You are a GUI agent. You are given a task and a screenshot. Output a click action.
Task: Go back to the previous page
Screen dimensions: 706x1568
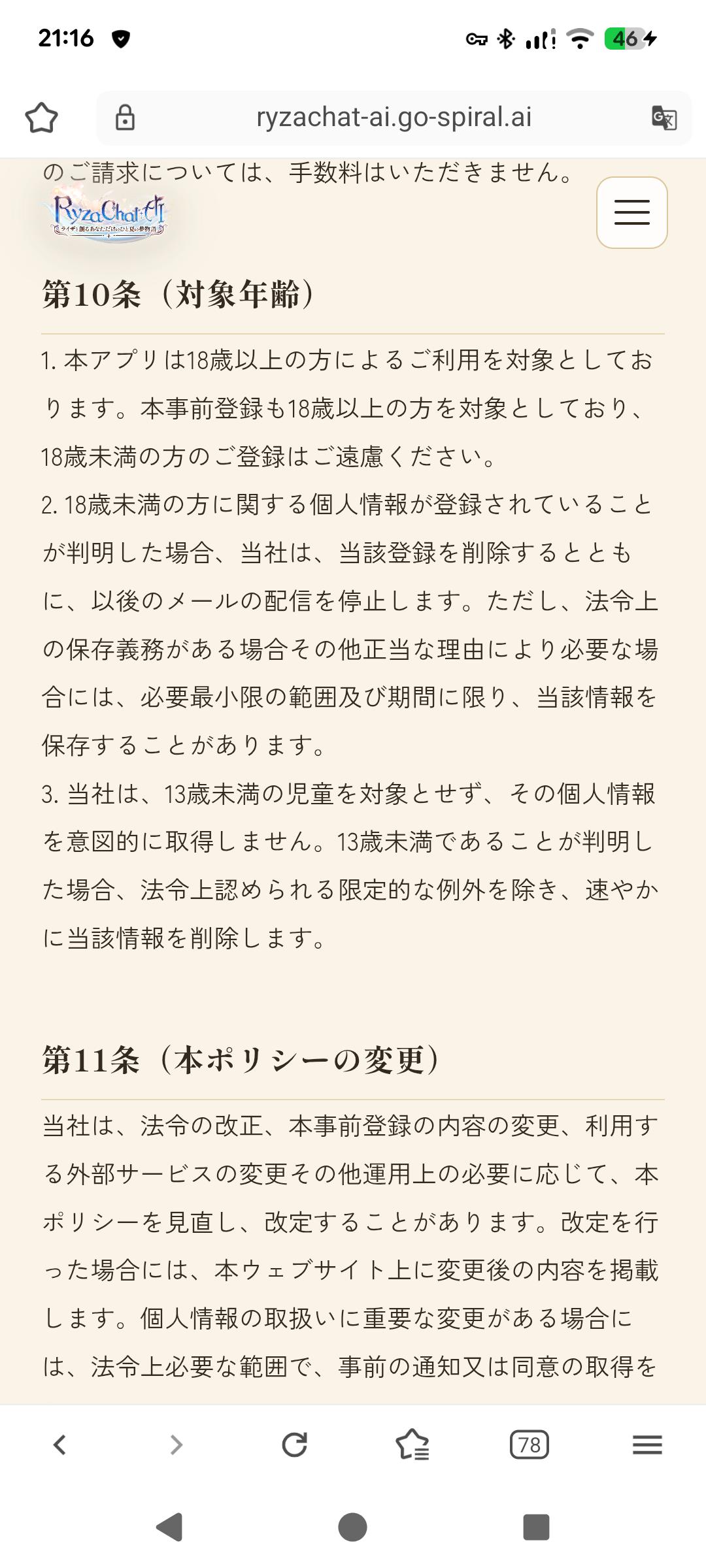(59, 1445)
